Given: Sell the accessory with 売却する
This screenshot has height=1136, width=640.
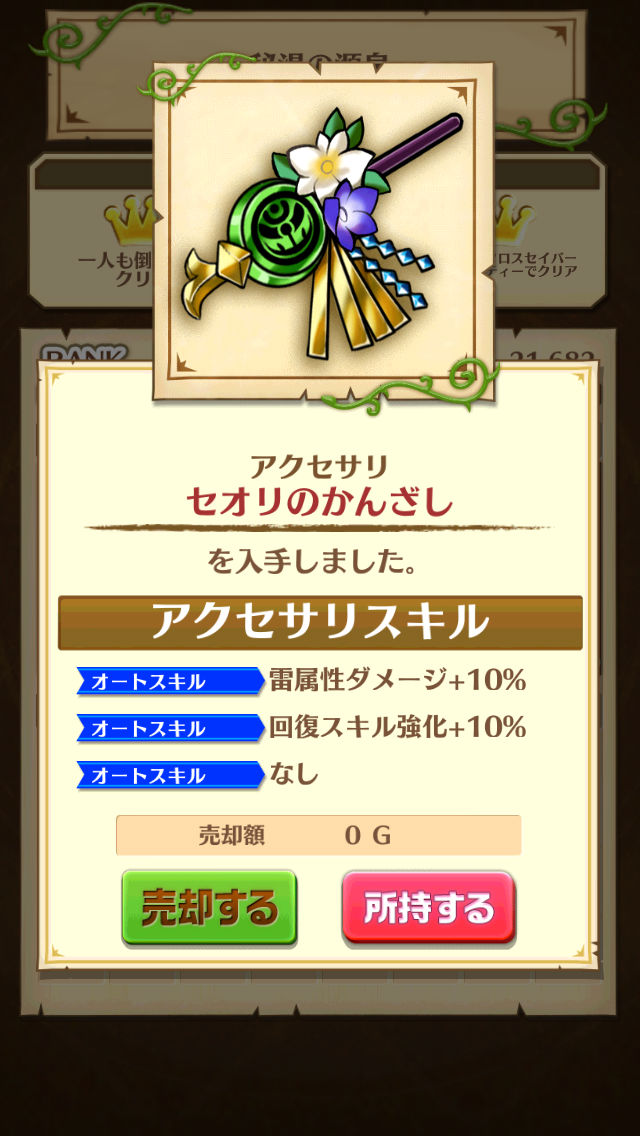Looking at the screenshot, I should pos(209,907).
